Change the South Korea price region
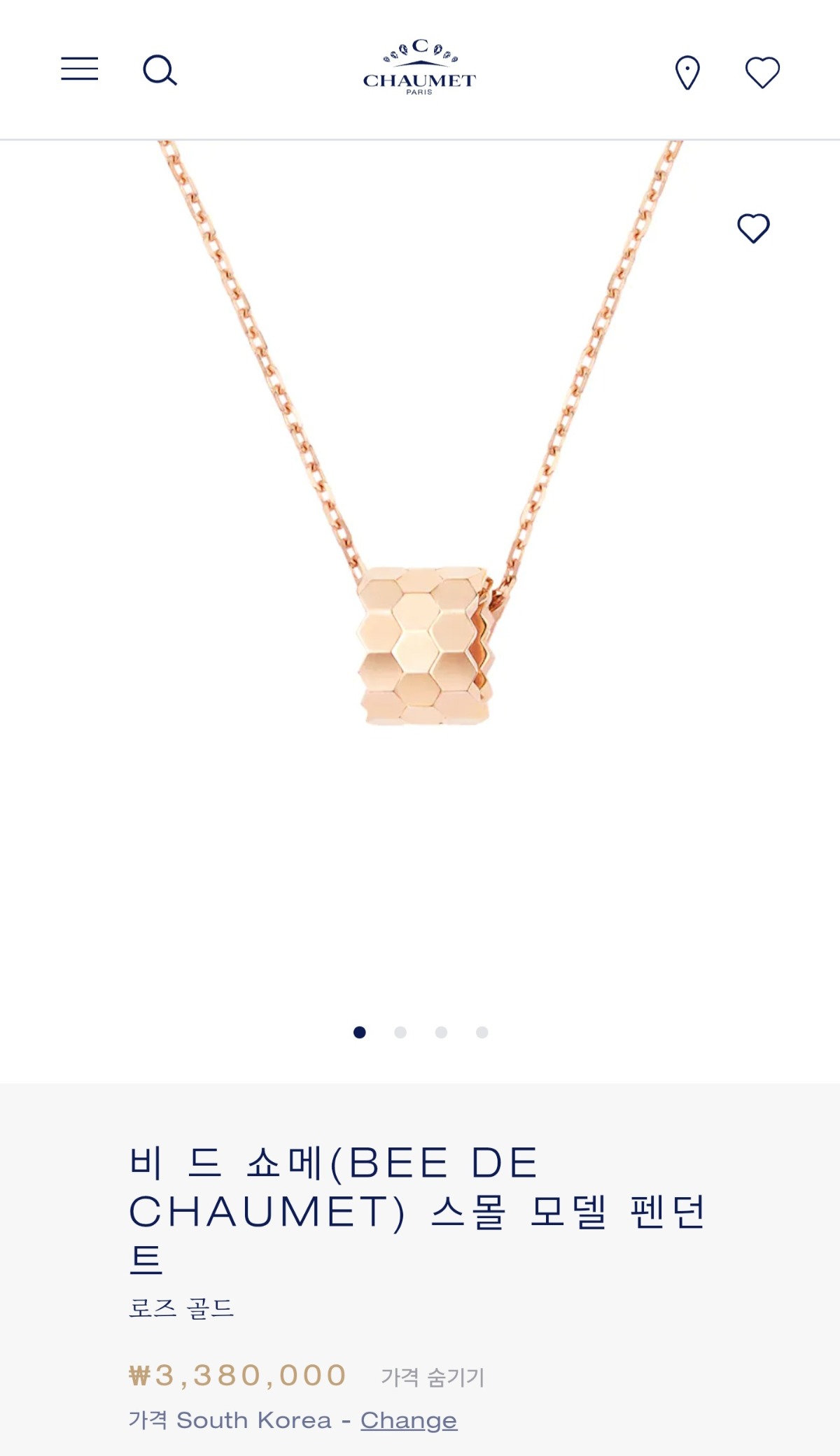 pyautogui.click(x=409, y=1420)
